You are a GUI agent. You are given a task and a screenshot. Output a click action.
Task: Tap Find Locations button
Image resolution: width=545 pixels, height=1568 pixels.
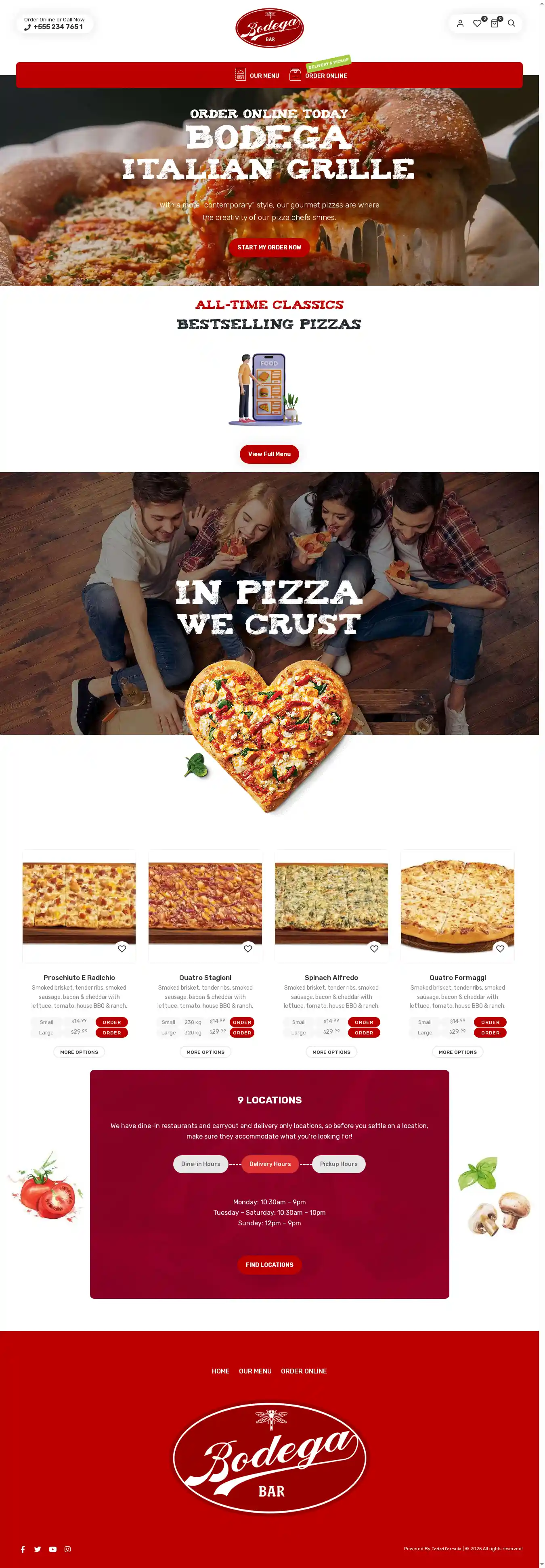pyautogui.click(x=269, y=1265)
